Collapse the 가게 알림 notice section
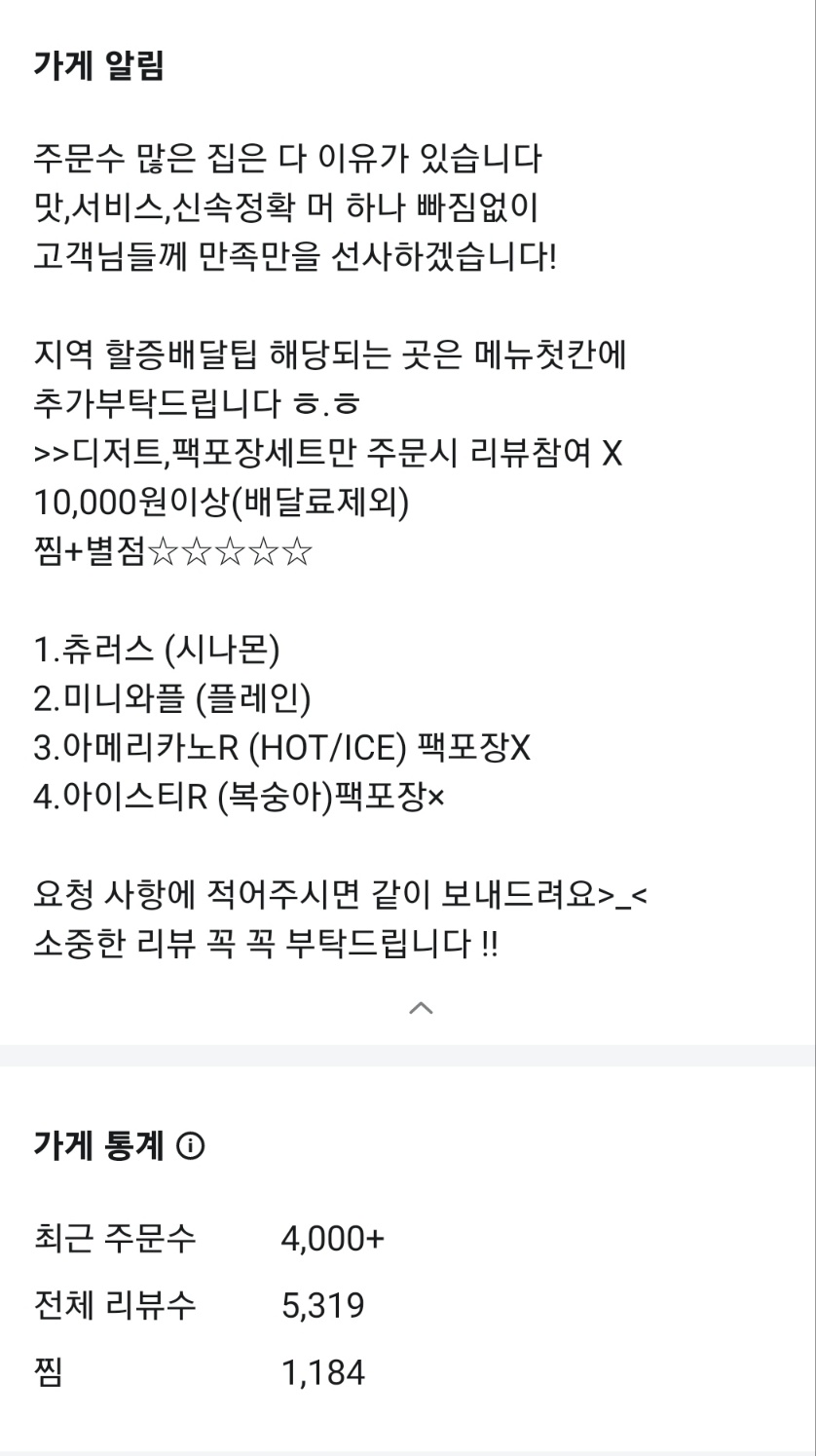The width and height of the screenshot is (816, 1456). (x=421, y=1008)
